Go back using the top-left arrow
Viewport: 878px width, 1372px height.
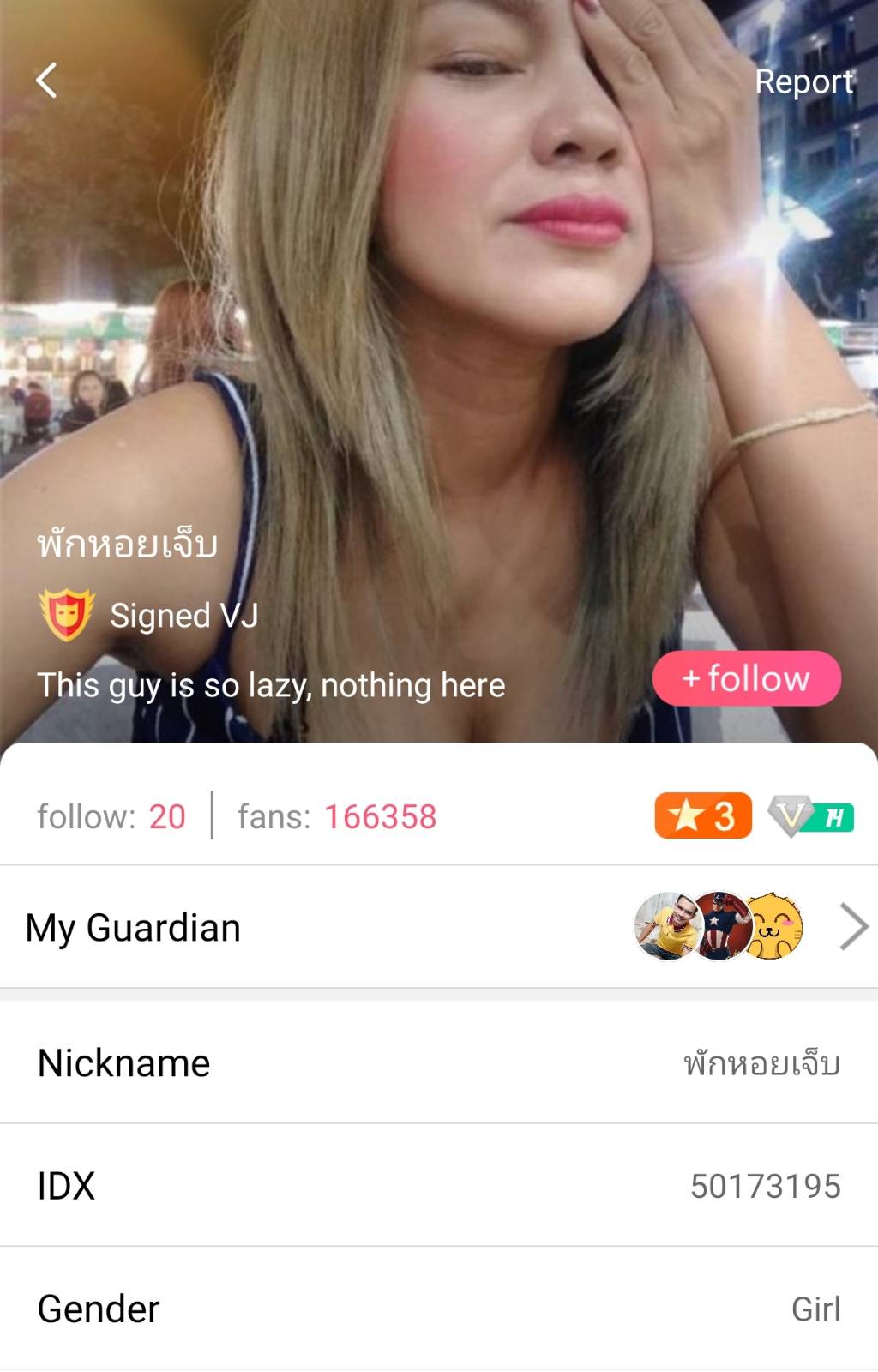coord(47,81)
